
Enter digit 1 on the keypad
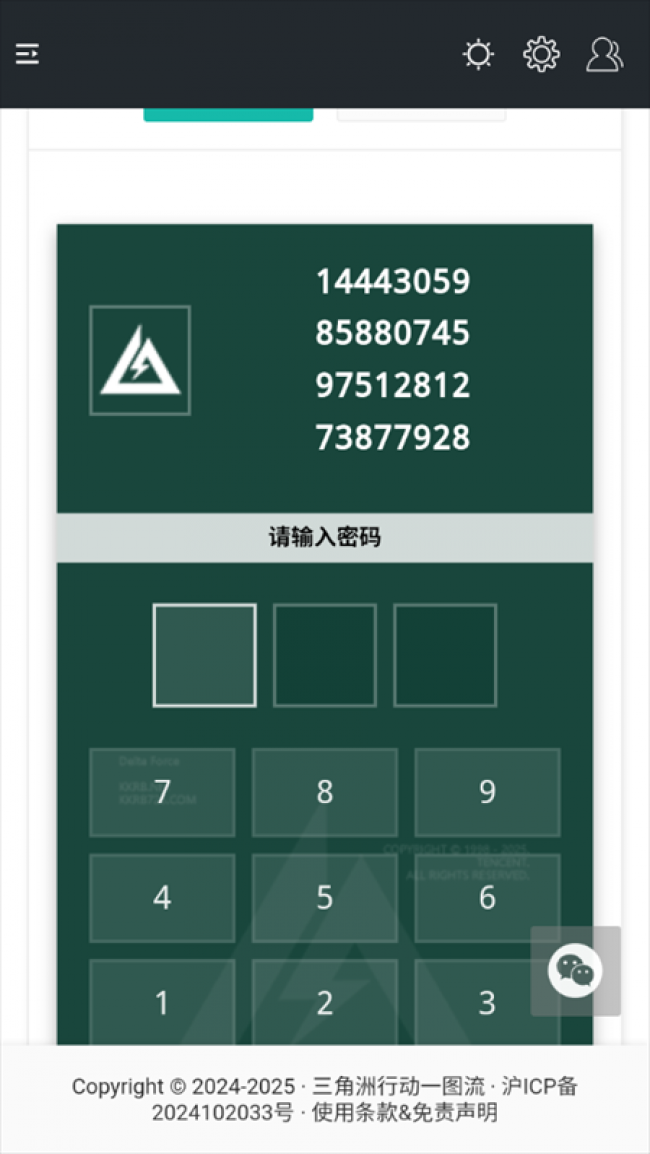click(162, 1002)
